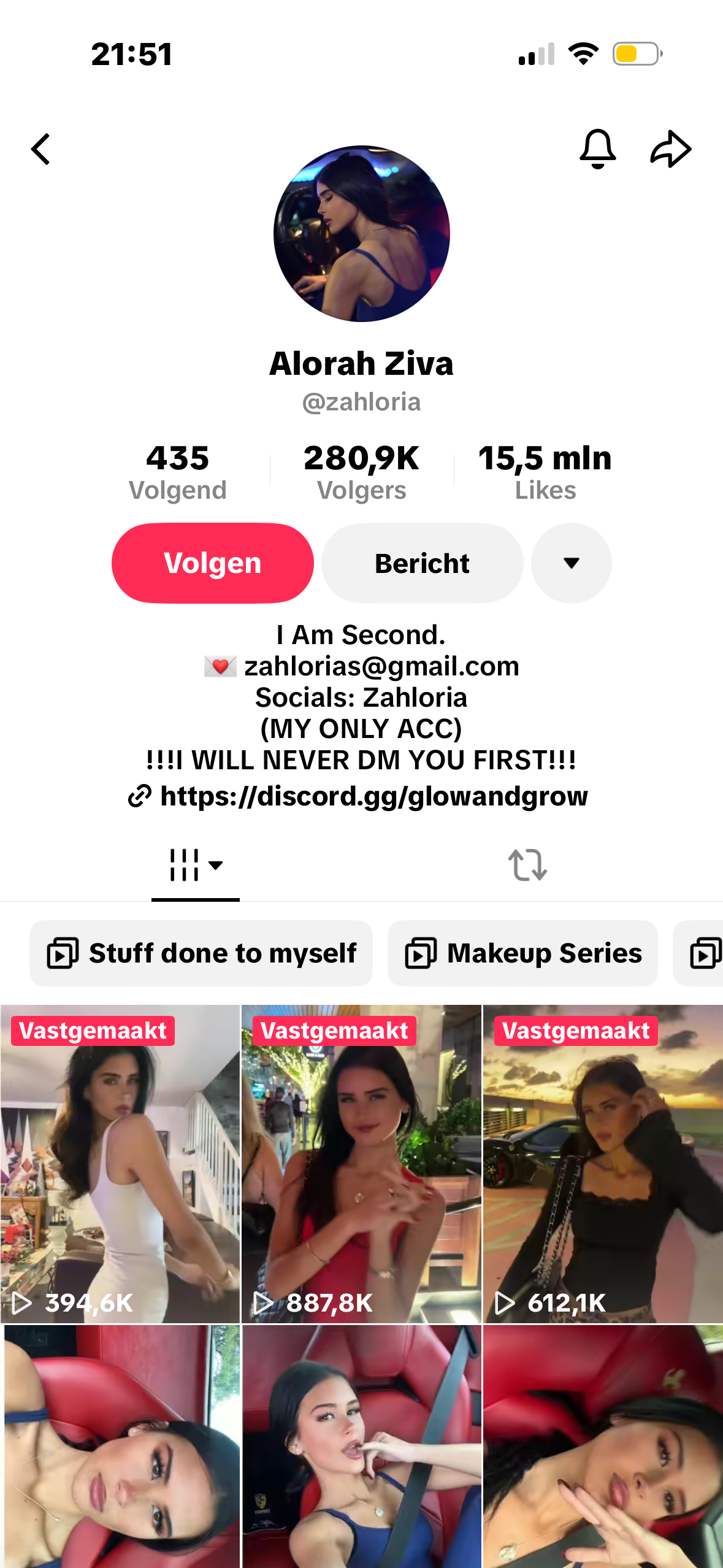
Task: Tap the Volgen button to follow
Action: (212, 563)
